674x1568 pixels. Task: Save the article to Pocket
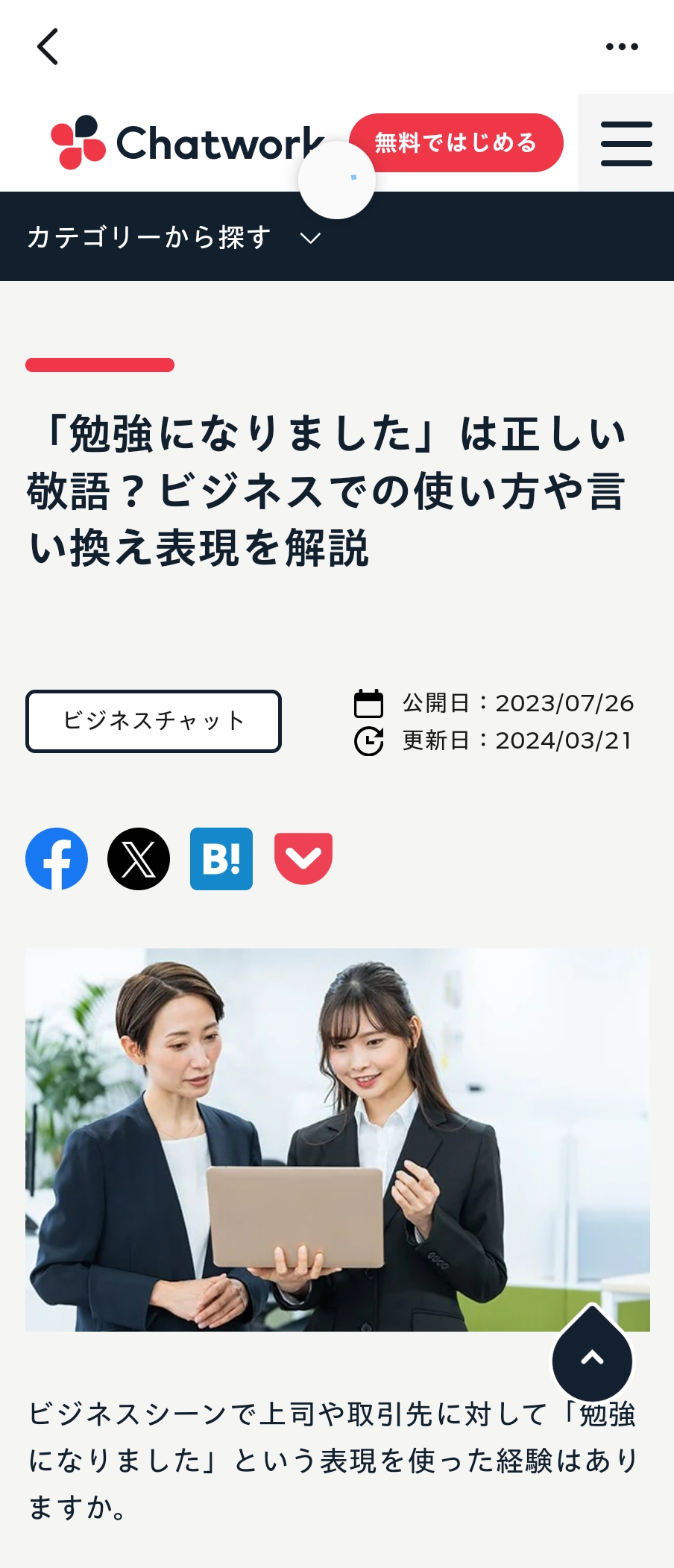click(x=303, y=859)
